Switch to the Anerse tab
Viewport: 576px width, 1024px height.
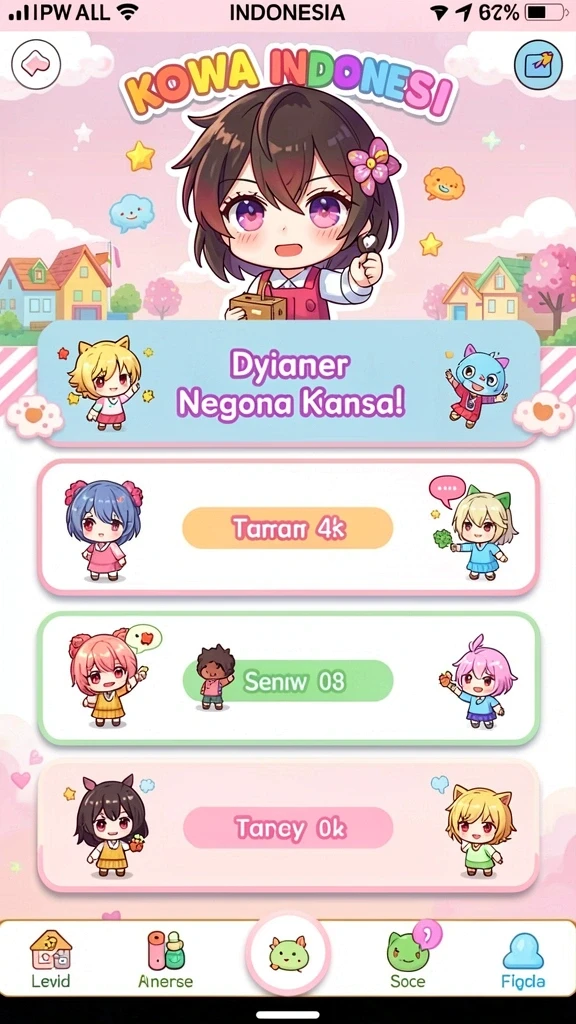[x=166, y=959]
